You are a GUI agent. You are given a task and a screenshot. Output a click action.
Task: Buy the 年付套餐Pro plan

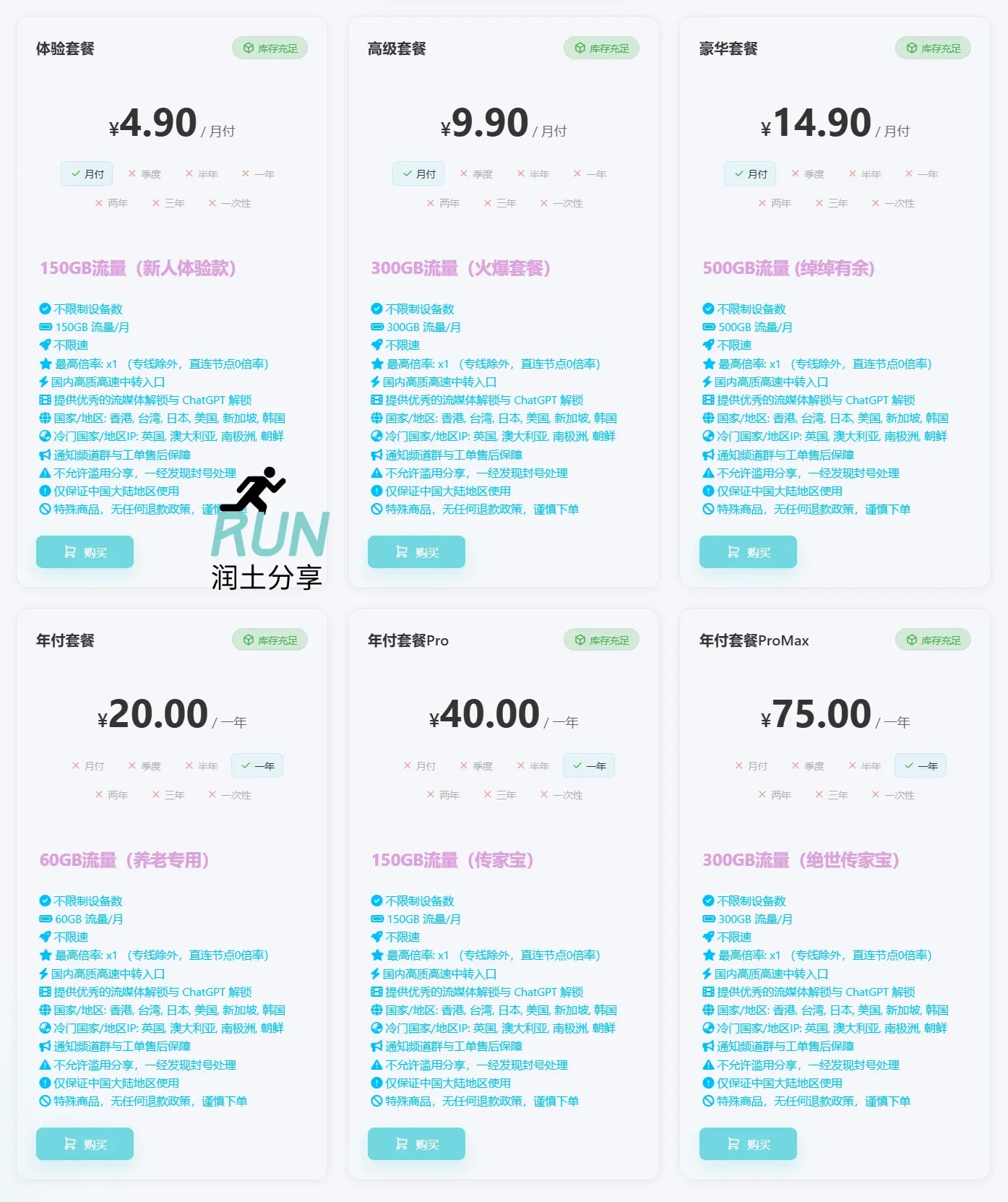[x=416, y=1144]
